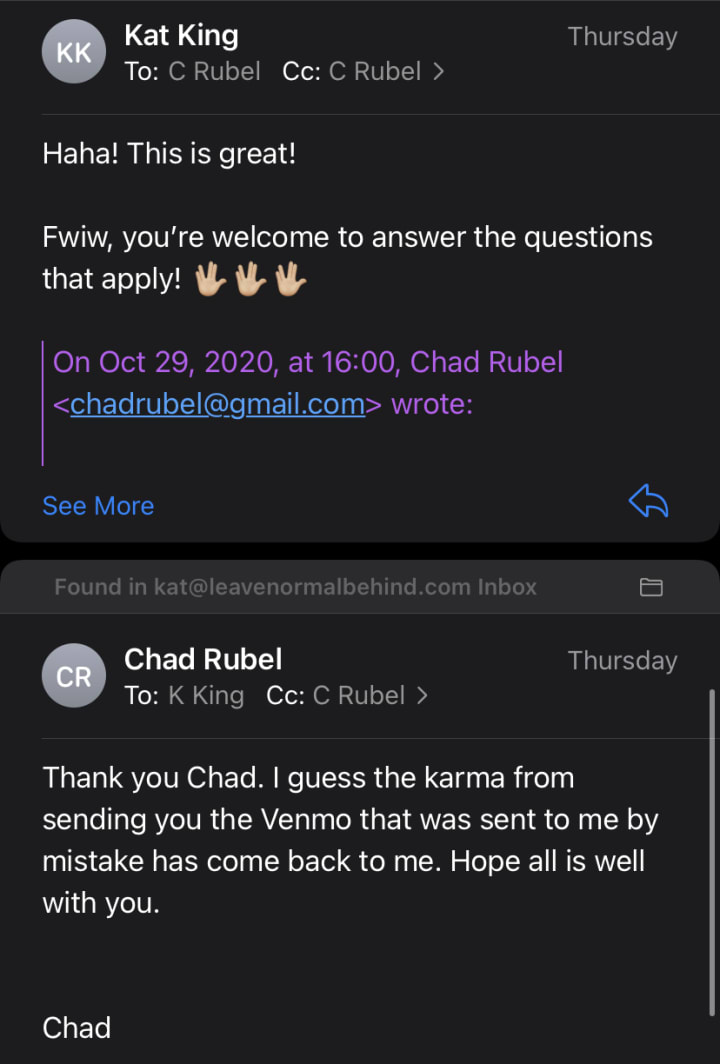This screenshot has width=720, height=1064.
Task: Tap K King in Chad Rubel's To field
Action: [x=206, y=696]
